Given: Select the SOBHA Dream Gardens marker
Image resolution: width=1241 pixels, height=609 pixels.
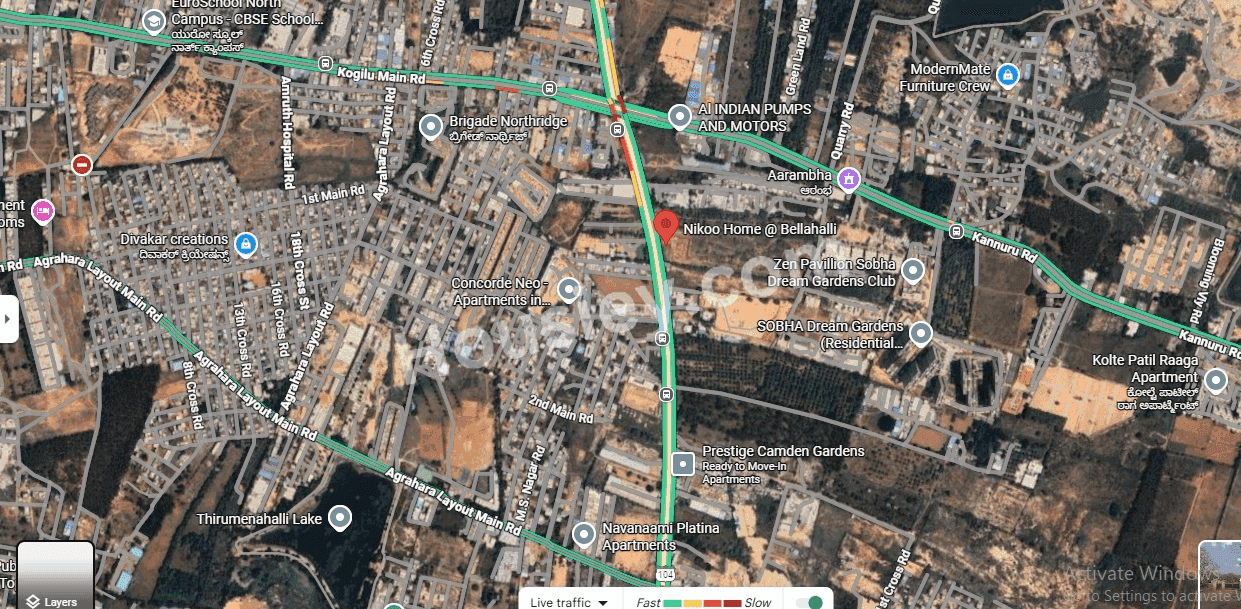Looking at the screenshot, I should click(921, 333).
